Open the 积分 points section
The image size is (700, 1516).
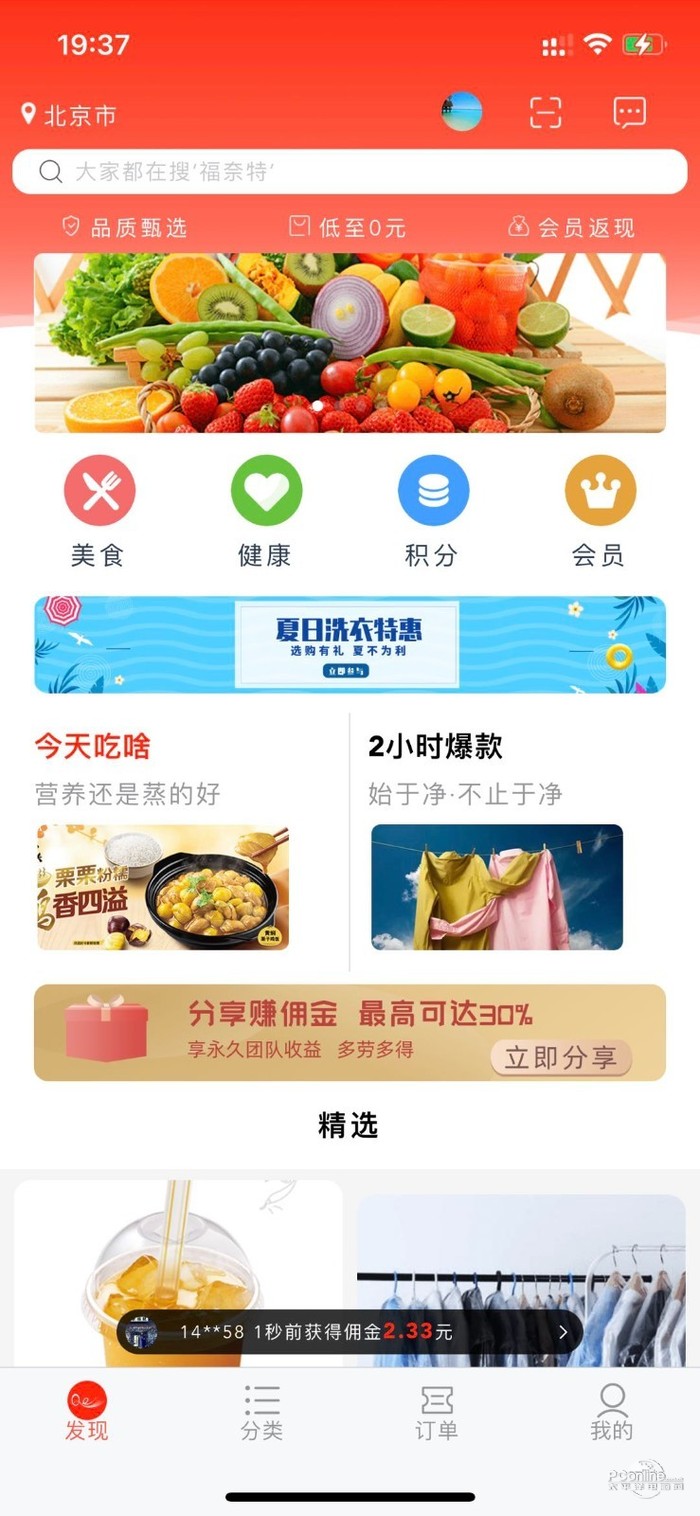(433, 511)
